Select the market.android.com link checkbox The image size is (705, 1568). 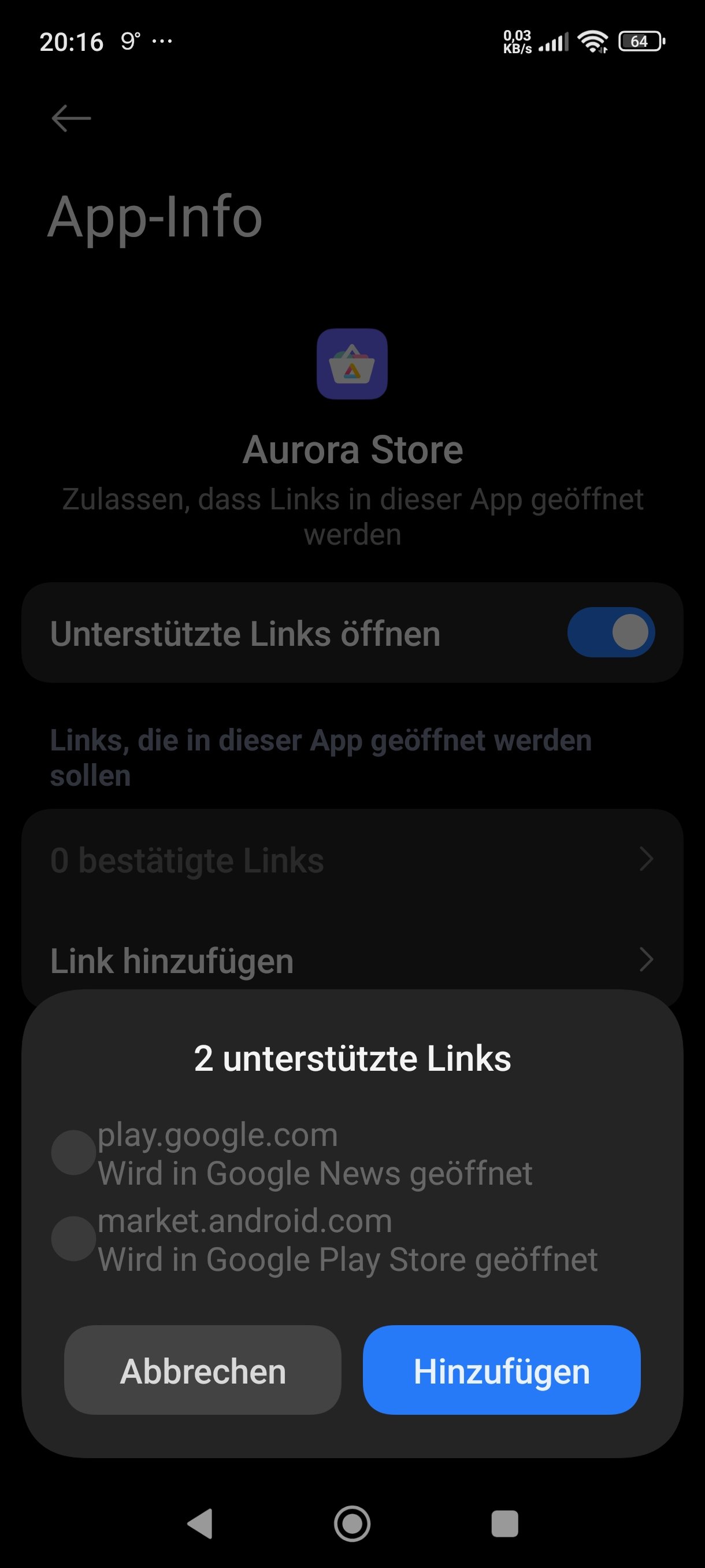(x=73, y=1238)
